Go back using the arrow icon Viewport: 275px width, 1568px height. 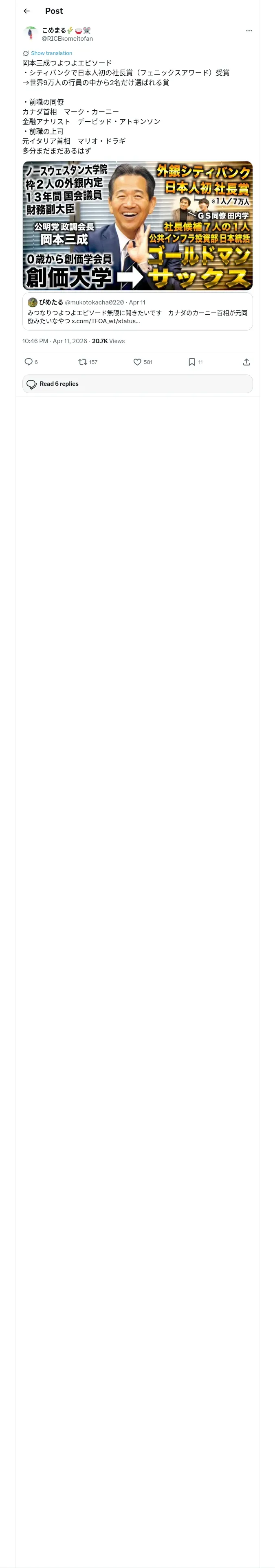(x=27, y=11)
